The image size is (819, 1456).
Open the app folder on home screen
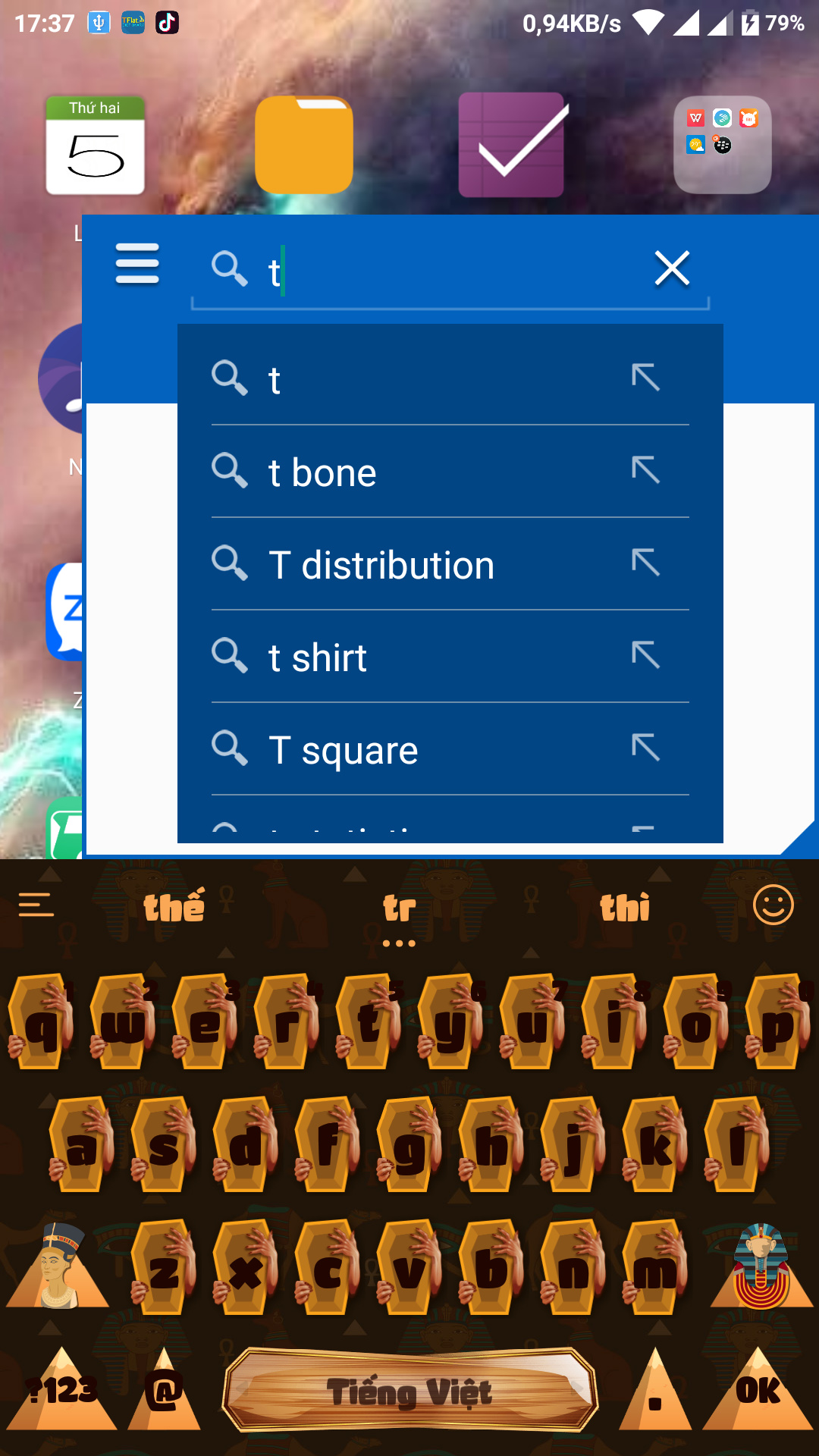(722, 145)
